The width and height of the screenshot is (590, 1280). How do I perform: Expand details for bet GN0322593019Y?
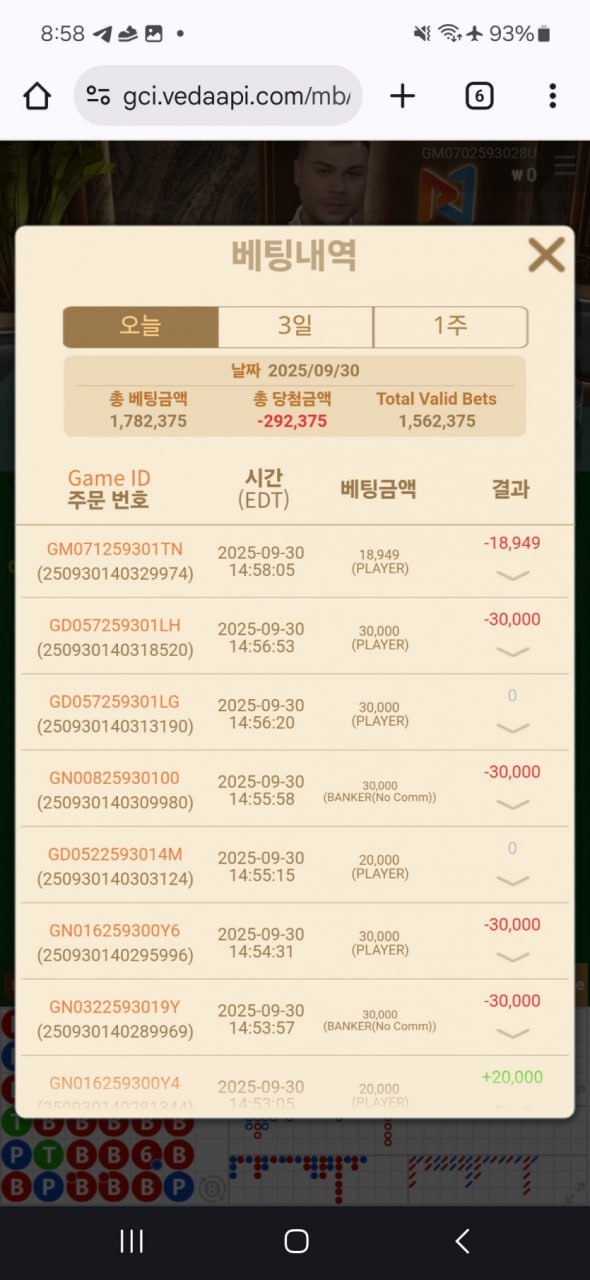512,1033
